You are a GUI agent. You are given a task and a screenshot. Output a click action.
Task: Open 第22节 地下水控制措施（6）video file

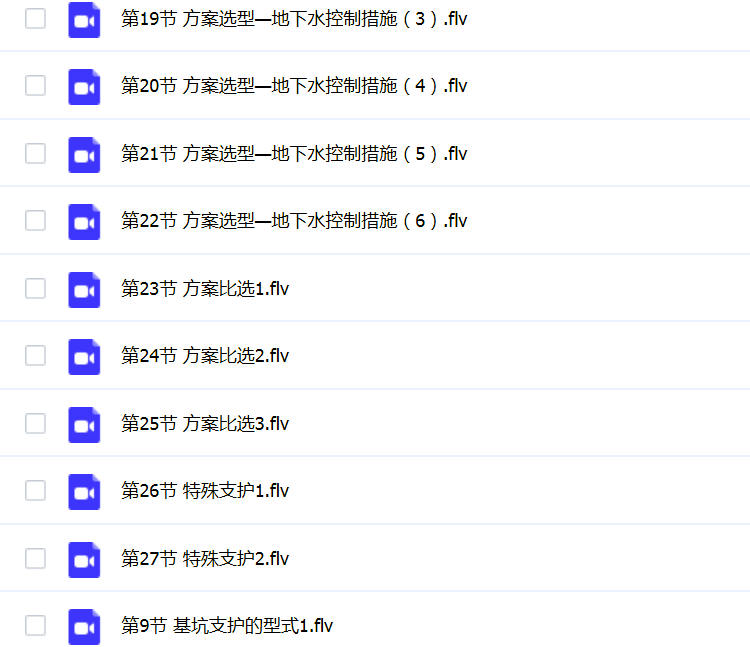tap(294, 221)
